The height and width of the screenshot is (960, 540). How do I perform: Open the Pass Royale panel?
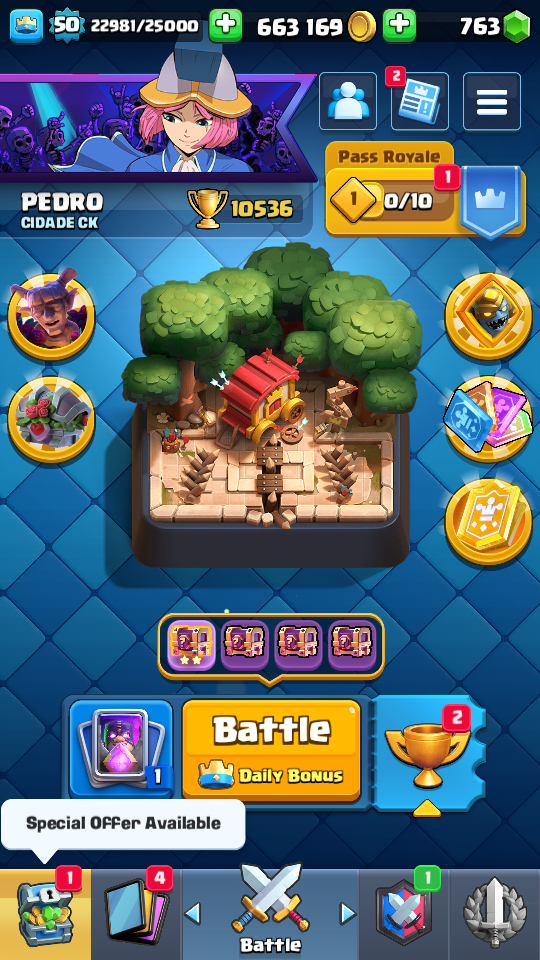tap(425, 190)
